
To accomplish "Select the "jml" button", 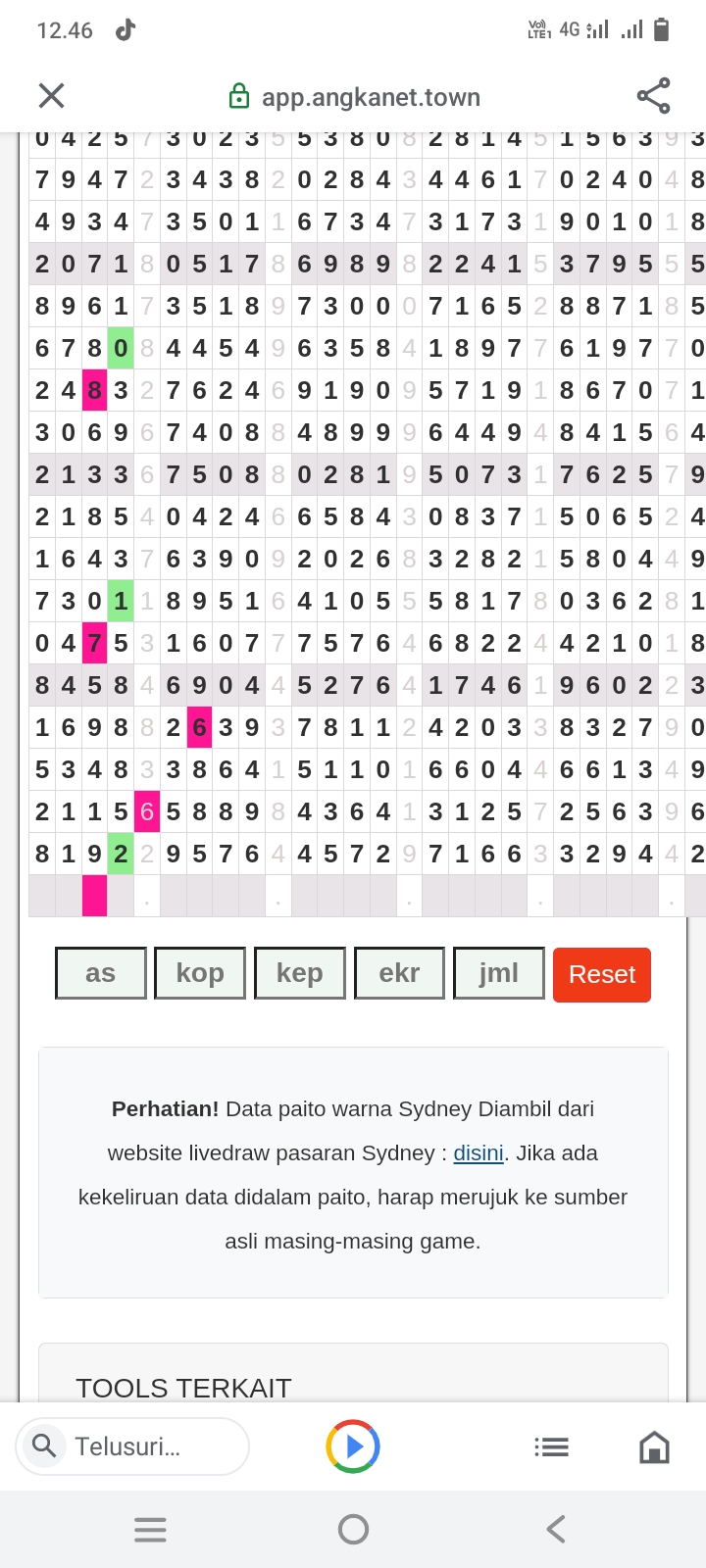I will point(499,973).
